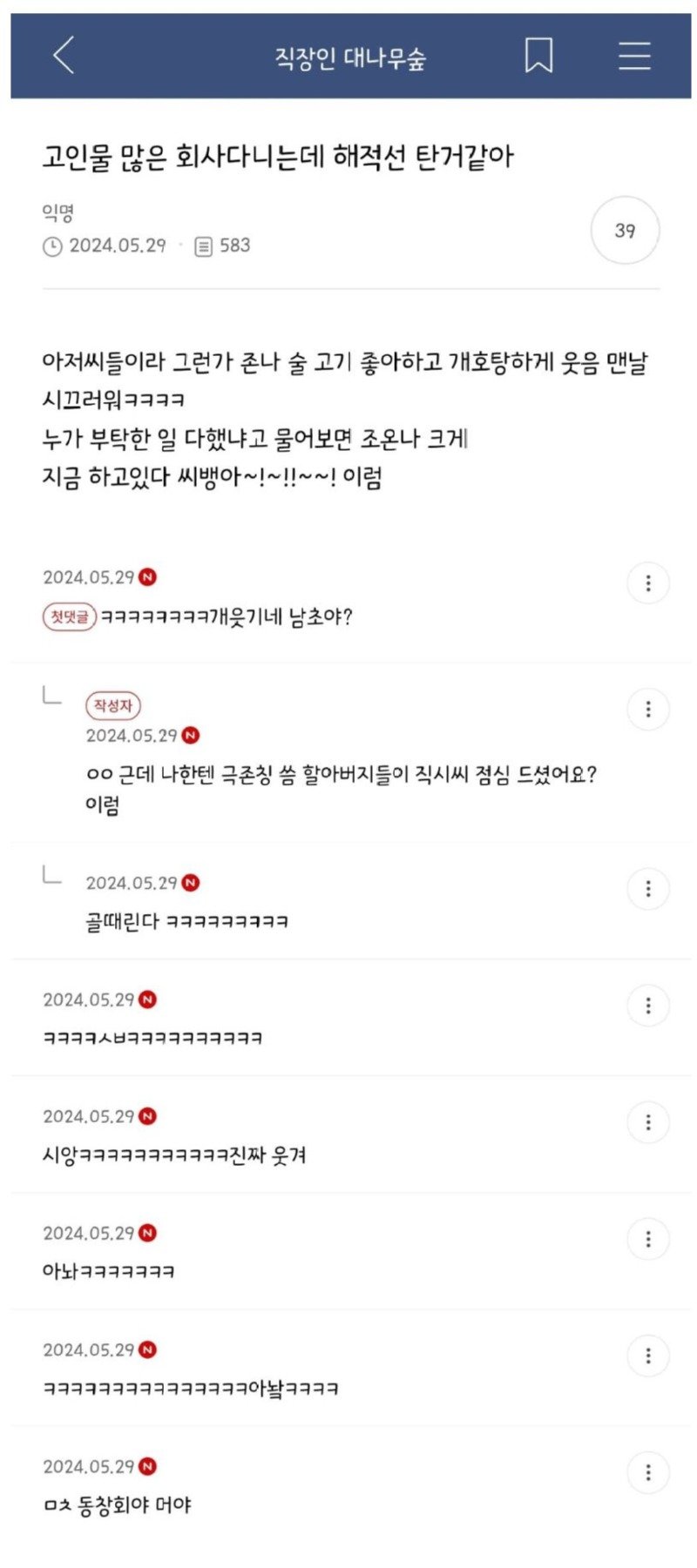The height and width of the screenshot is (1568, 697).
Task: Open the three-dot menu on the '골때린다' reply
Action: click(x=647, y=889)
